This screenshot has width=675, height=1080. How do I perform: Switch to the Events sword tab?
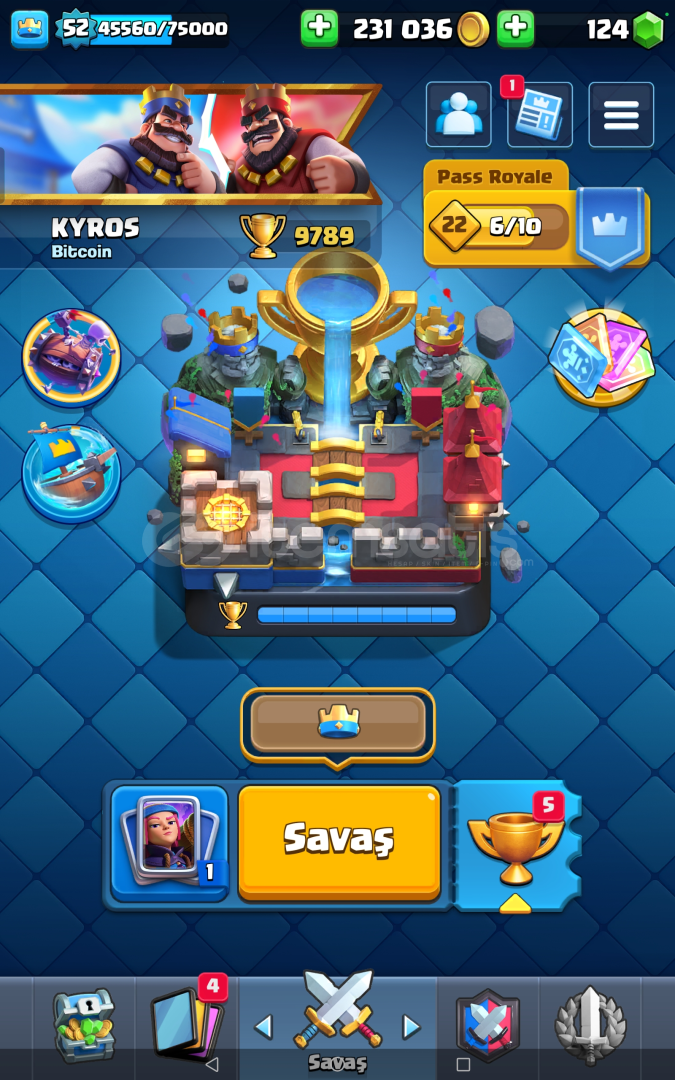(x=590, y=1026)
